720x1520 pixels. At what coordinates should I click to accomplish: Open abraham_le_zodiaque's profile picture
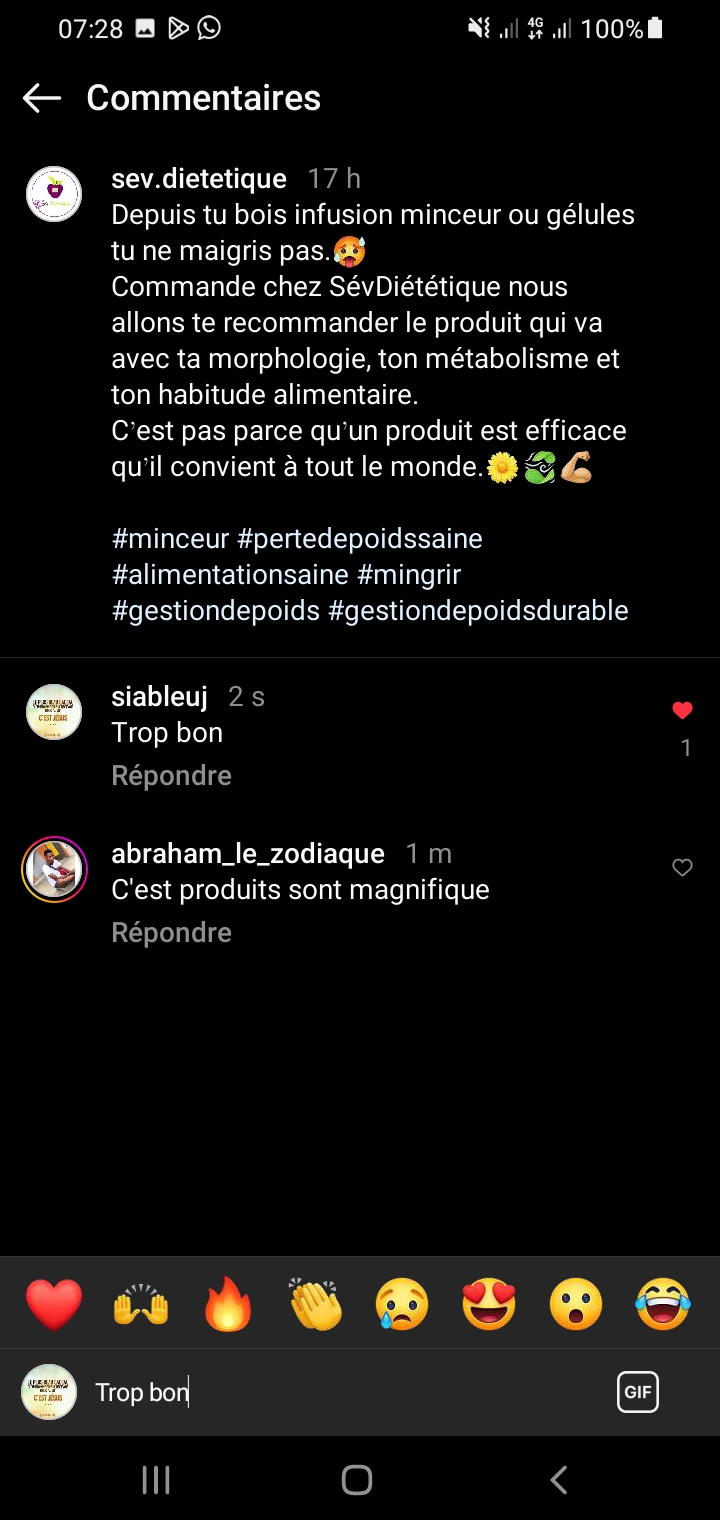[x=54, y=870]
